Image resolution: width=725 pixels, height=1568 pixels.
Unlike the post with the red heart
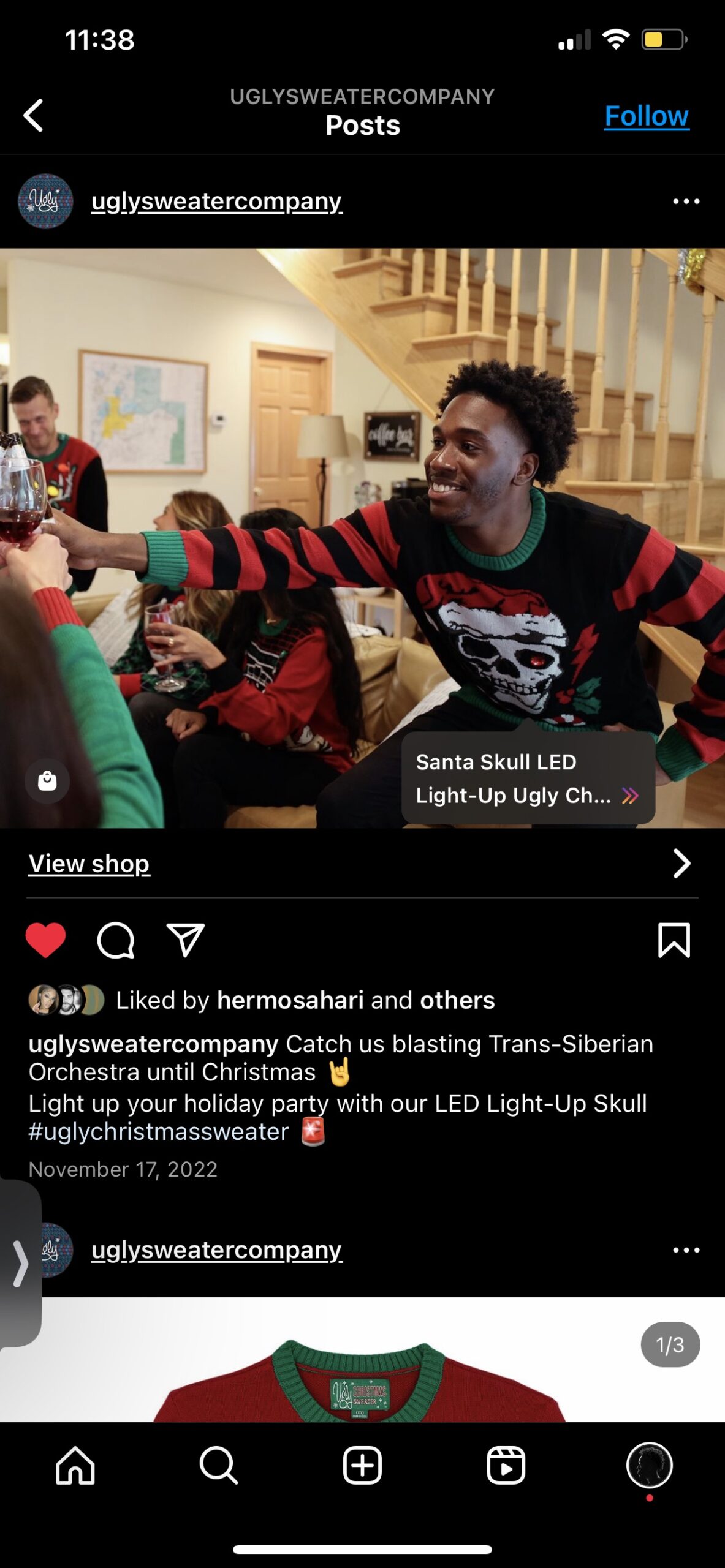[x=45, y=940]
